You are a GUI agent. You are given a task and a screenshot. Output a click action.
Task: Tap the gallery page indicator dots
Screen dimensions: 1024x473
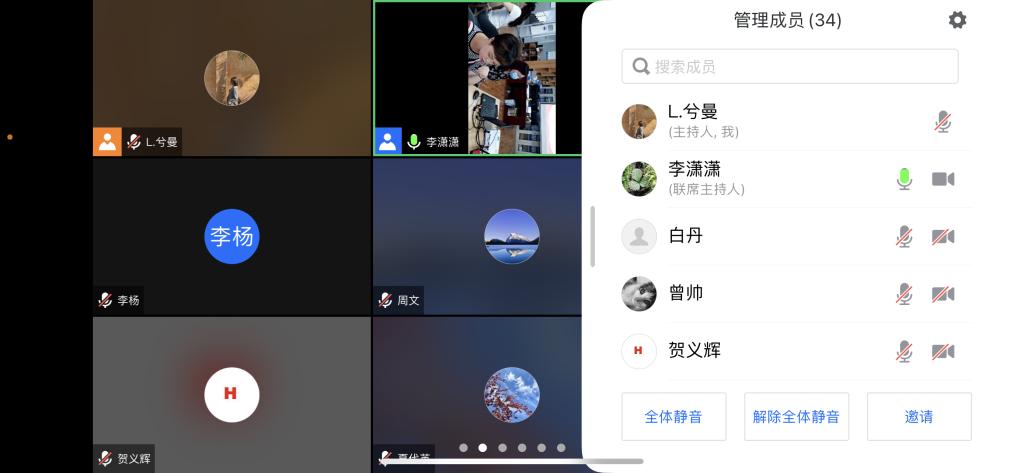pyautogui.click(x=511, y=448)
